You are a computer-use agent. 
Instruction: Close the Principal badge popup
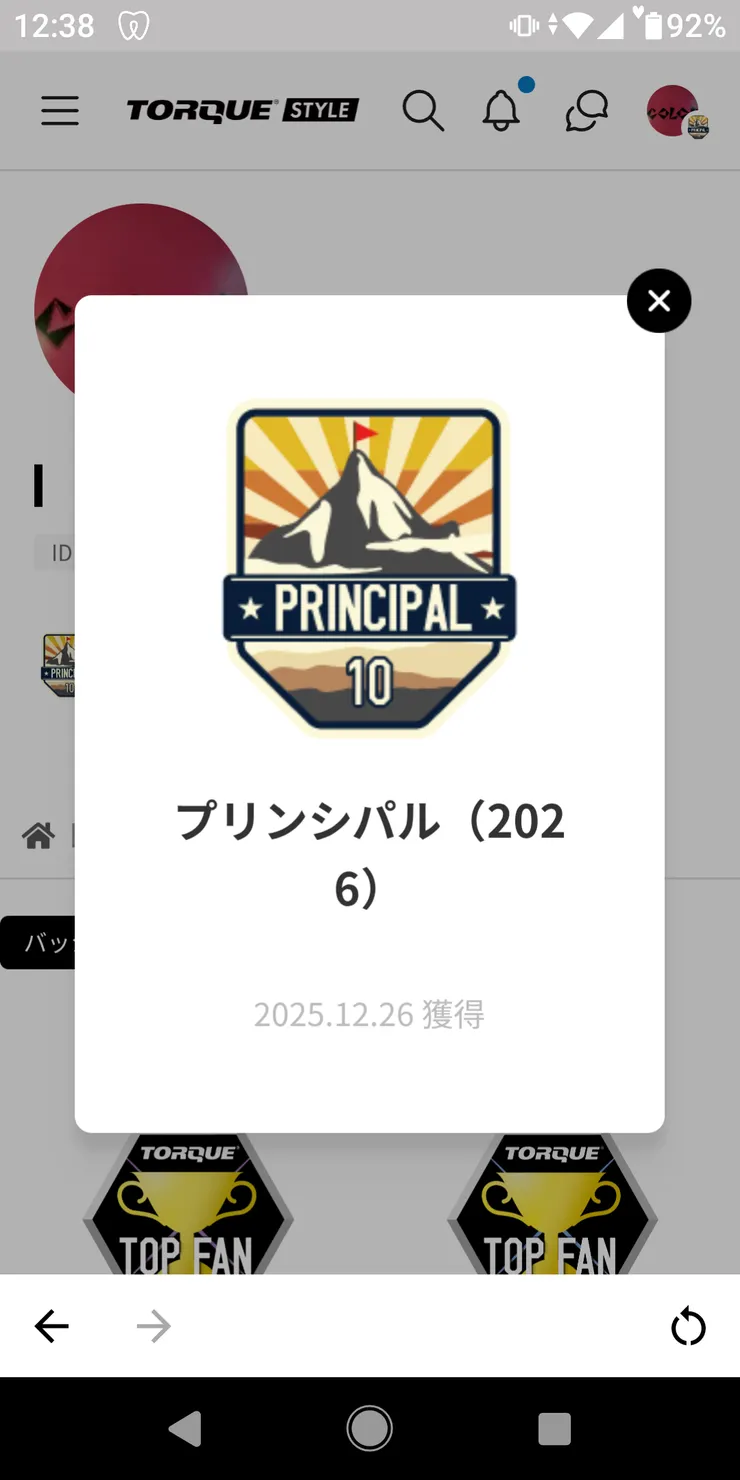point(659,301)
